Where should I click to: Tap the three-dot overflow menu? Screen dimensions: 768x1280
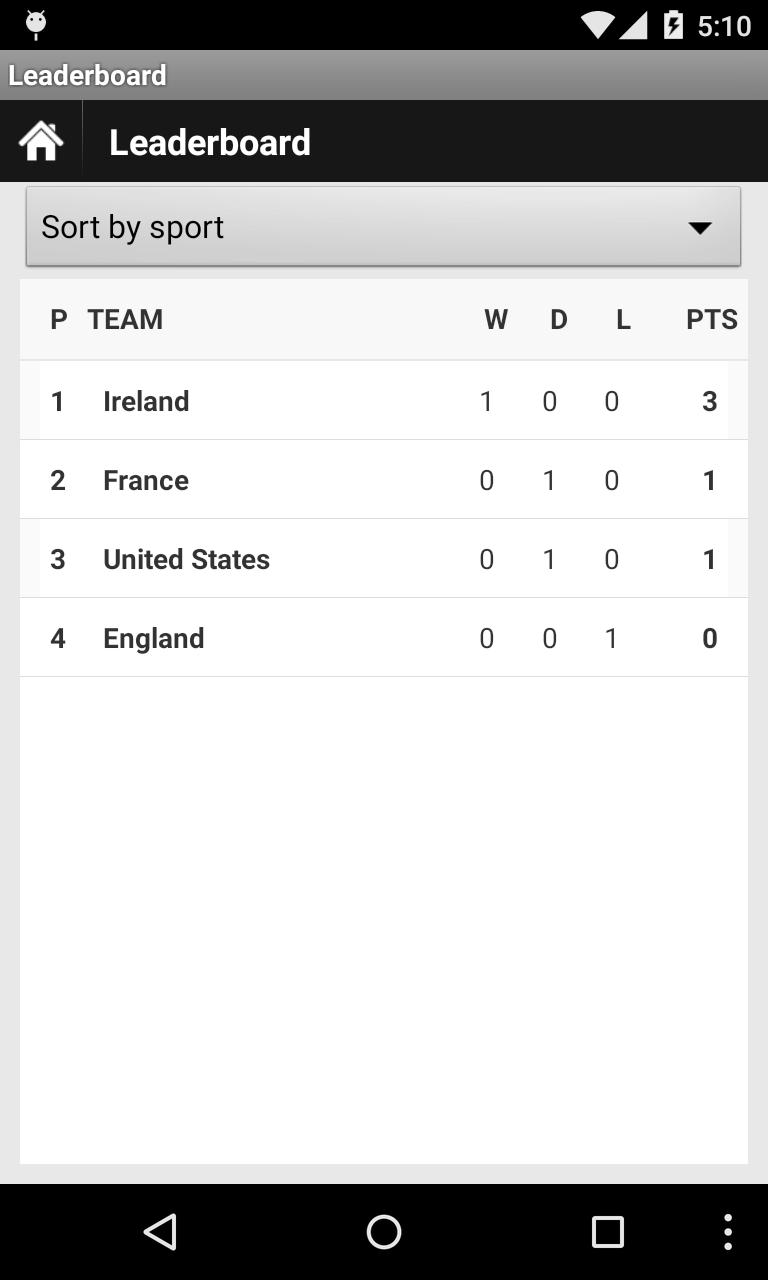click(x=727, y=1232)
